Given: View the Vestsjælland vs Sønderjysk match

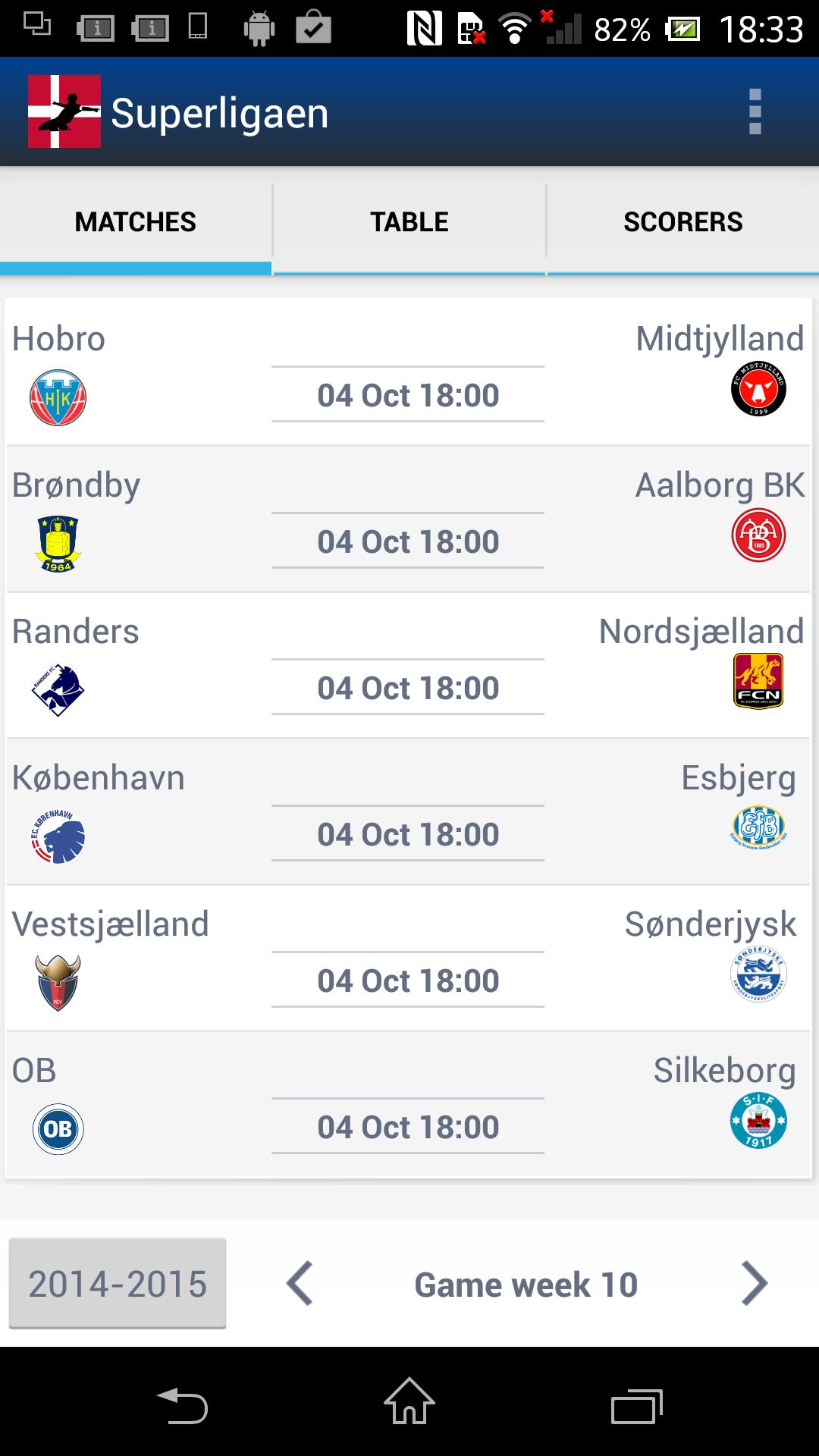Looking at the screenshot, I should (408, 959).
